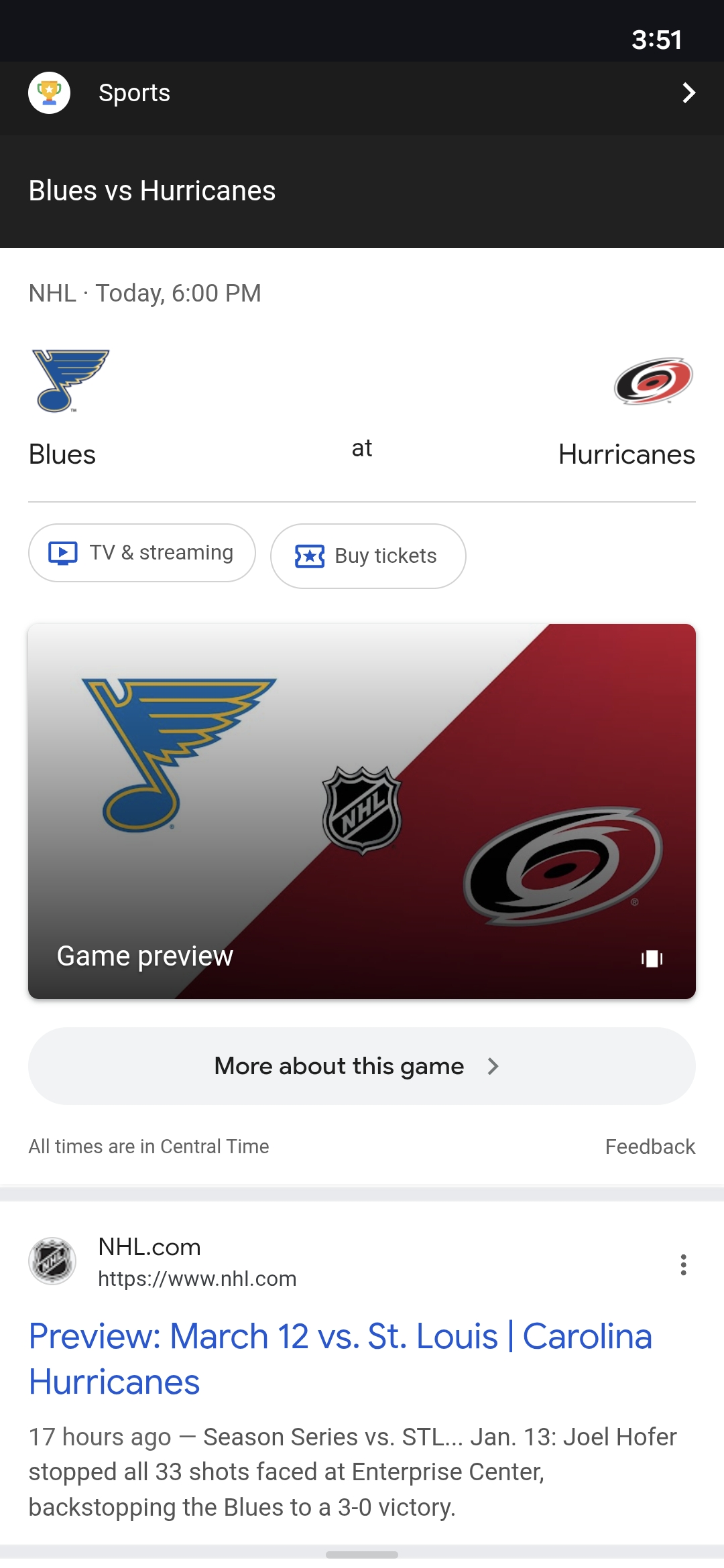Open the NHL.com result overflow menu
Viewport: 724px width, 1568px height.
point(683,1264)
